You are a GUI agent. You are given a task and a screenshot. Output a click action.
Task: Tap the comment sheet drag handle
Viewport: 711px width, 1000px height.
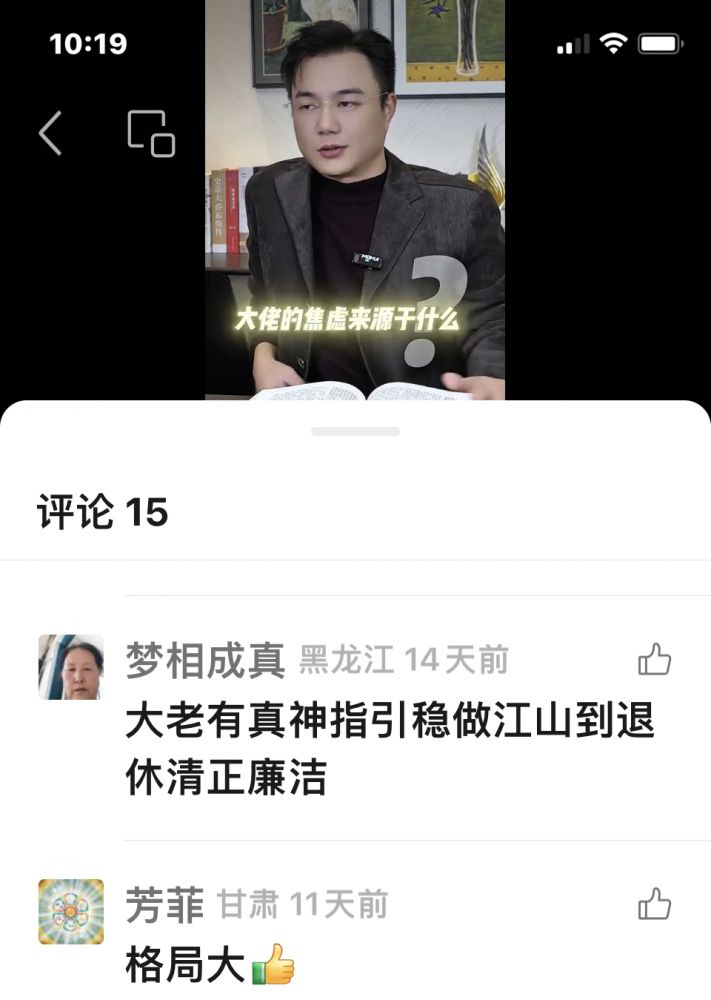point(355,431)
